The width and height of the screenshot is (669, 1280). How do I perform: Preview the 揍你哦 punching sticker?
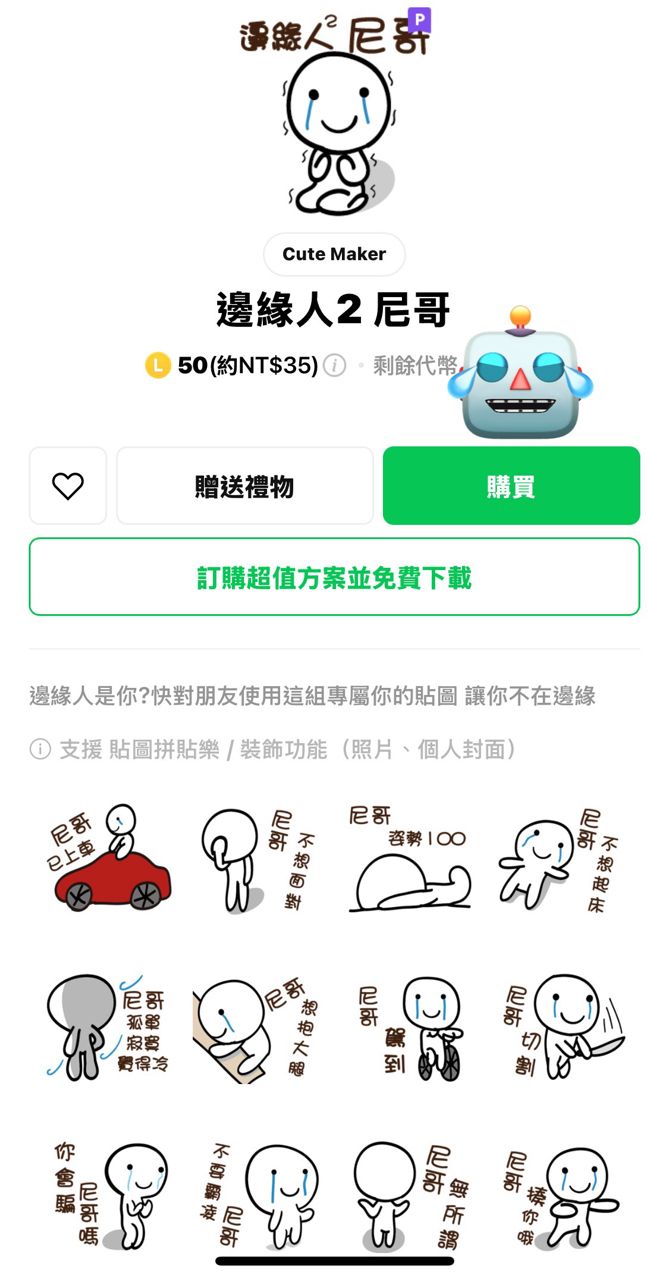point(560,1196)
